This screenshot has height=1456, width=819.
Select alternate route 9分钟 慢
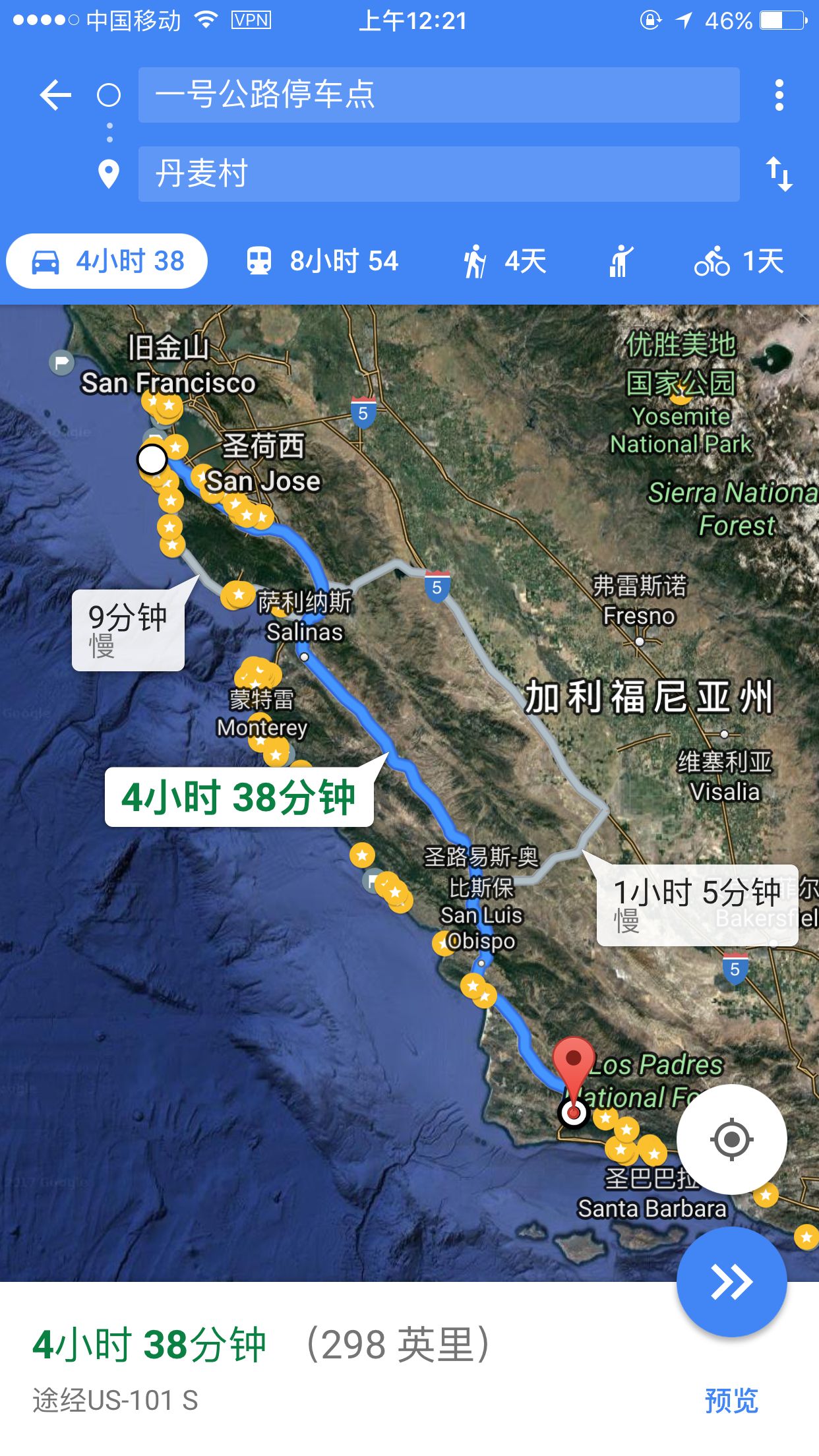(128, 630)
